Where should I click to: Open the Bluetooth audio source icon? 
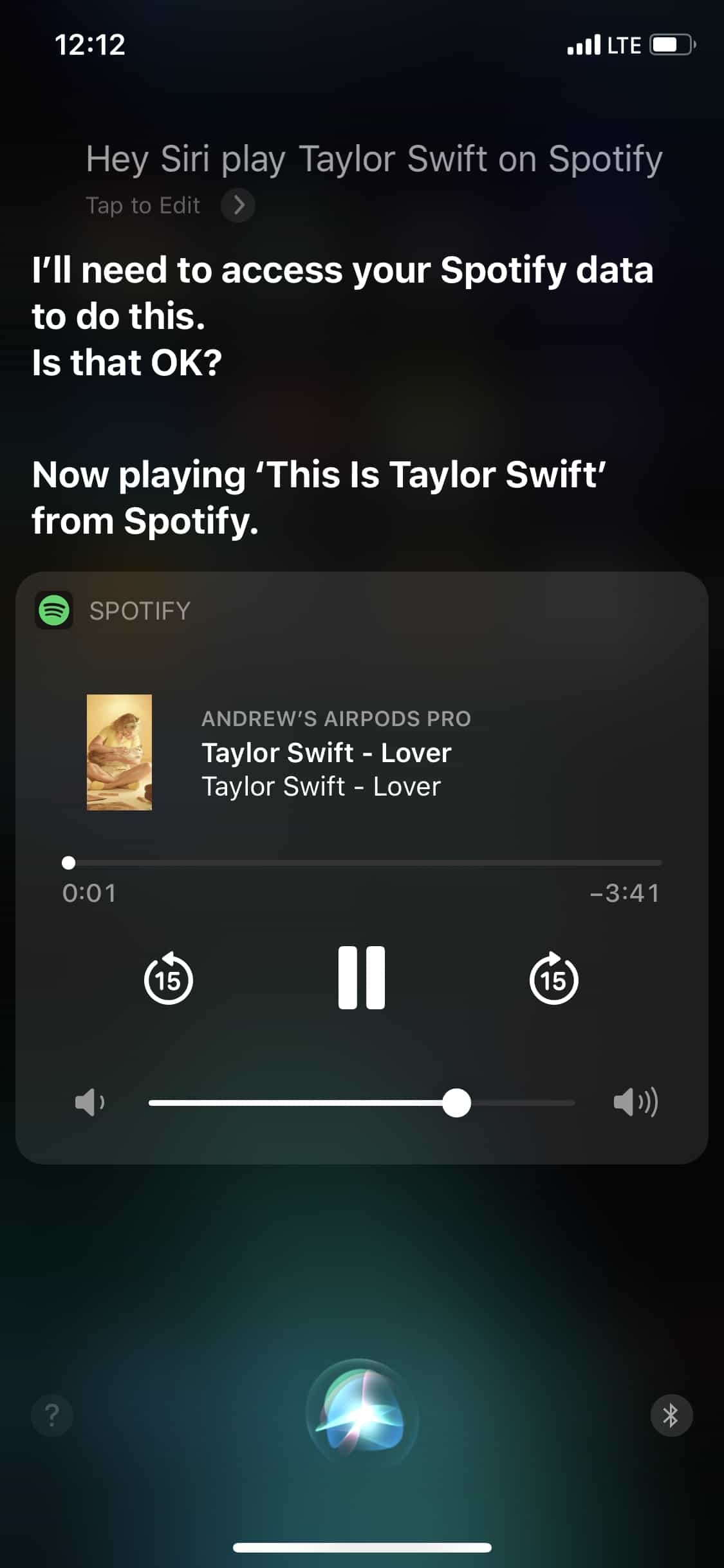(671, 1415)
